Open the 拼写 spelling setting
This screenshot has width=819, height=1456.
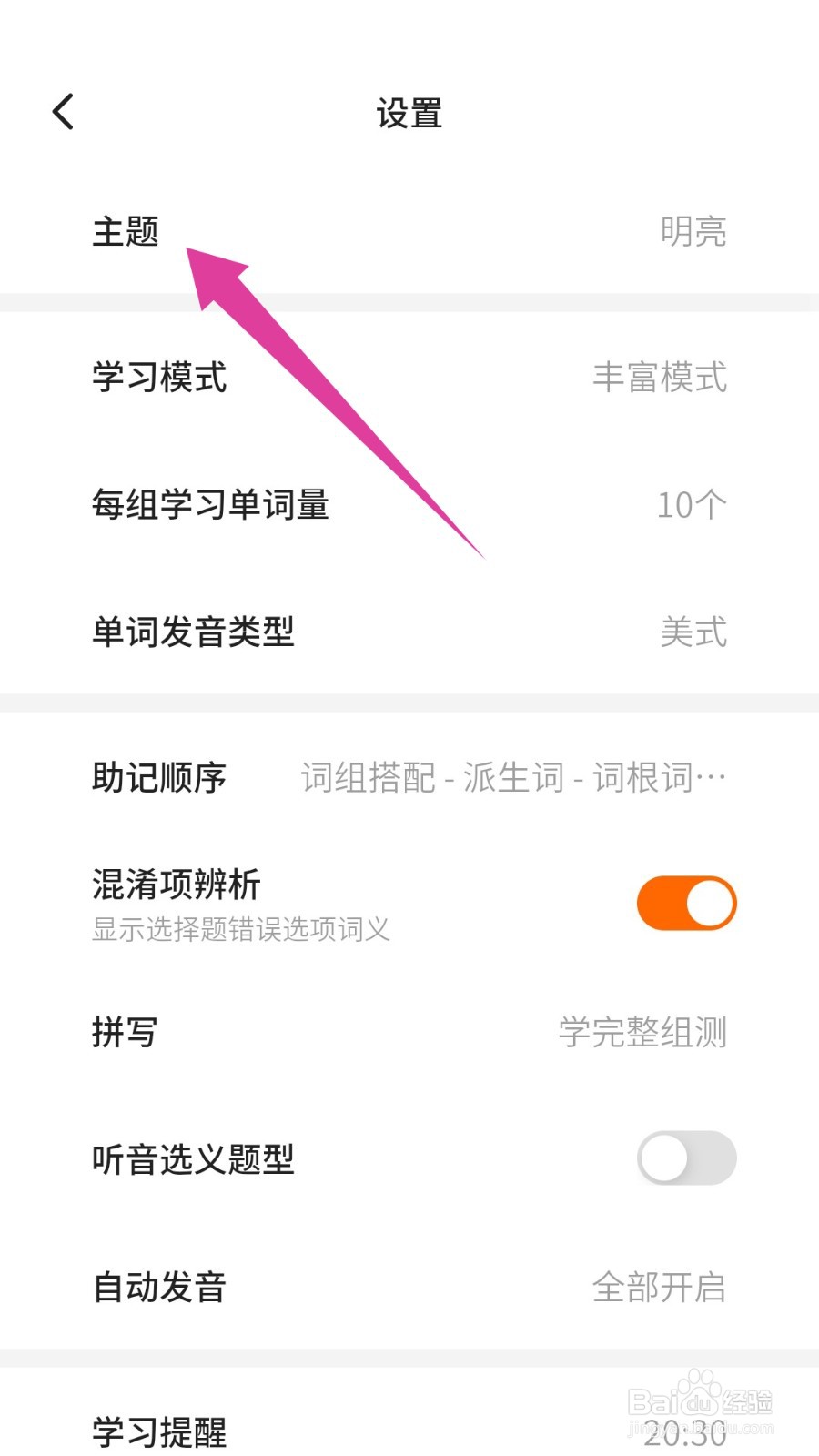[125, 1033]
